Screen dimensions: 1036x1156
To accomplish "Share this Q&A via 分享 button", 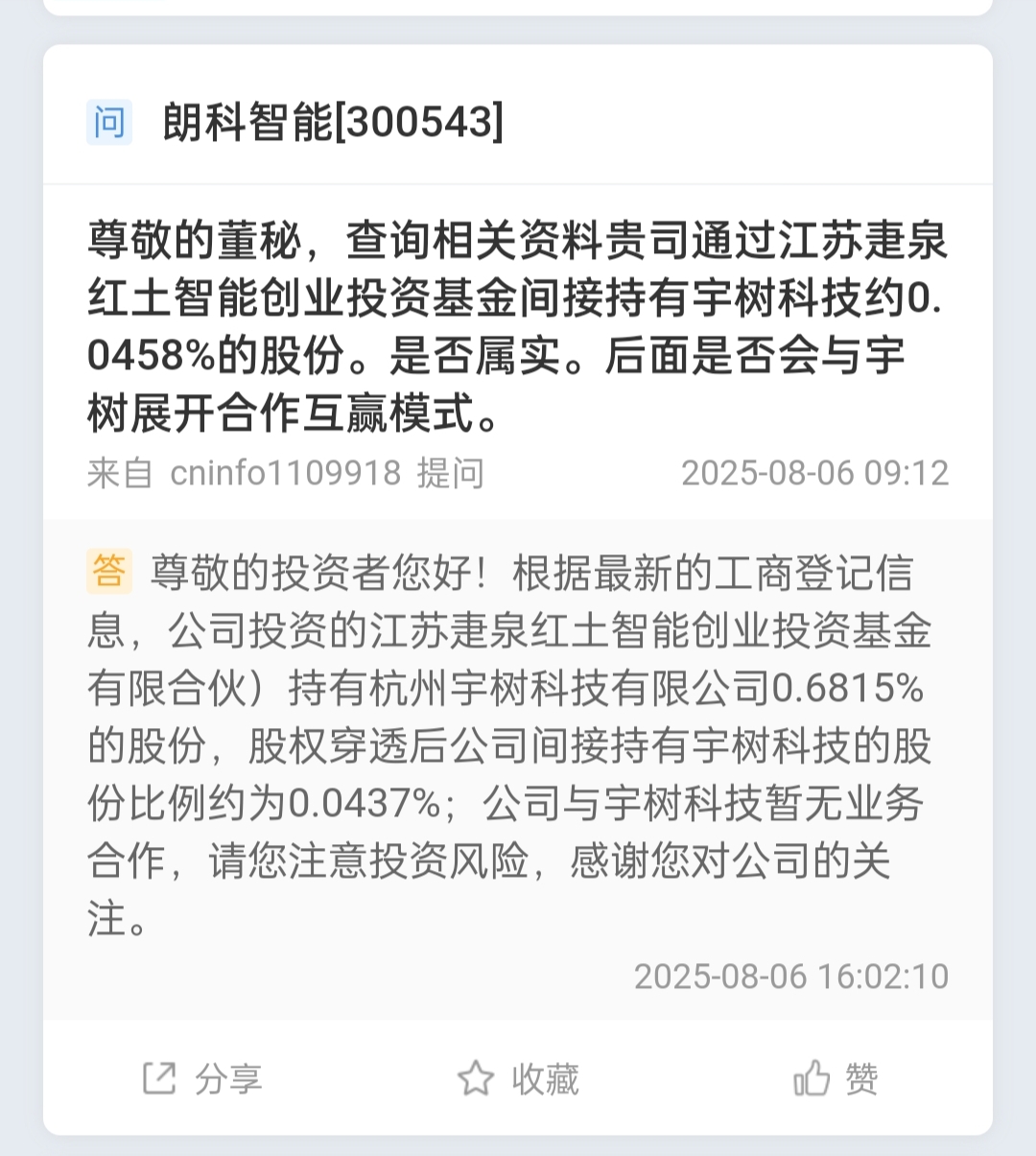I will tap(201, 1078).
